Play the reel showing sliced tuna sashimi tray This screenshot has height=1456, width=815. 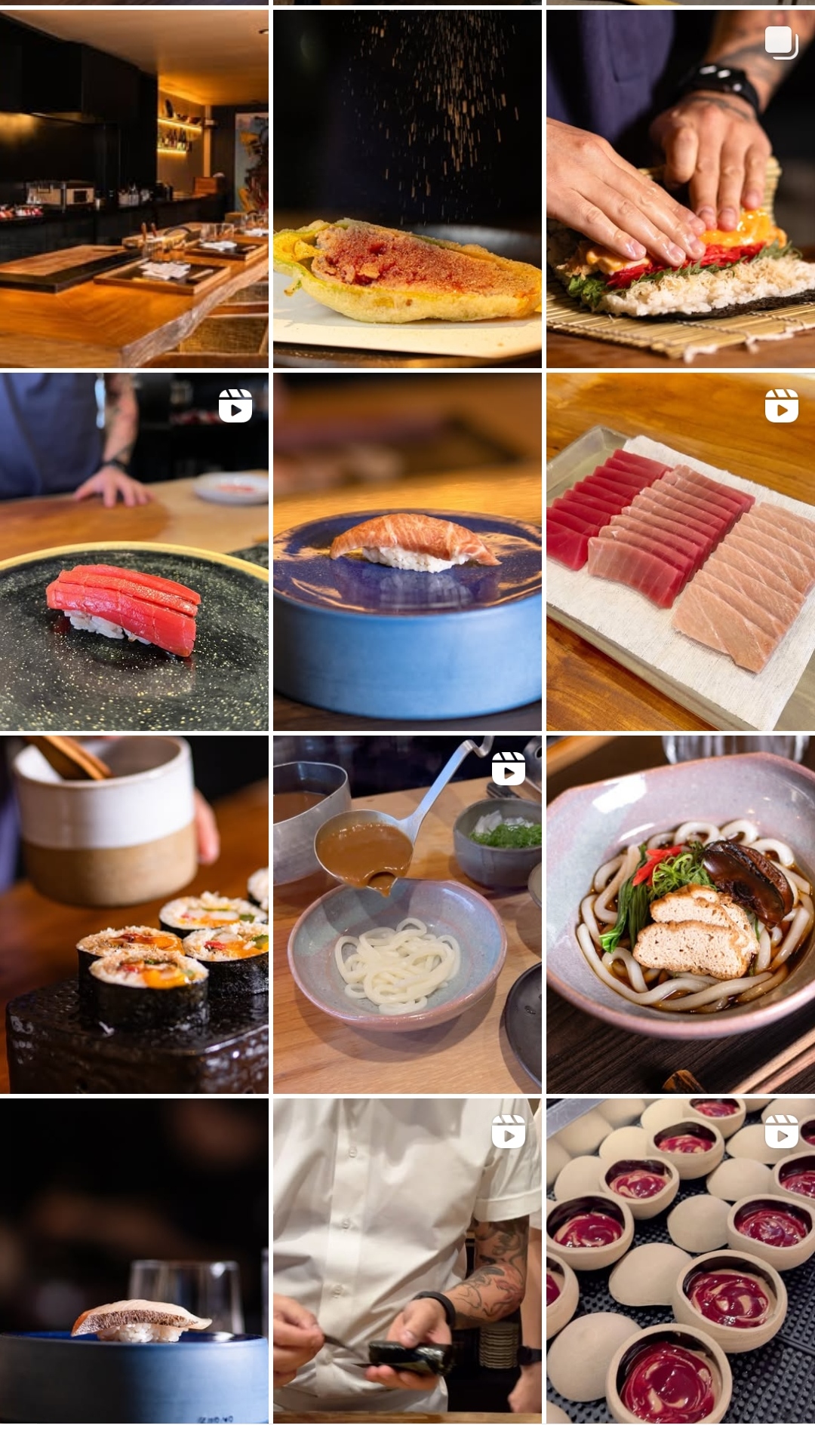(x=681, y=551)
